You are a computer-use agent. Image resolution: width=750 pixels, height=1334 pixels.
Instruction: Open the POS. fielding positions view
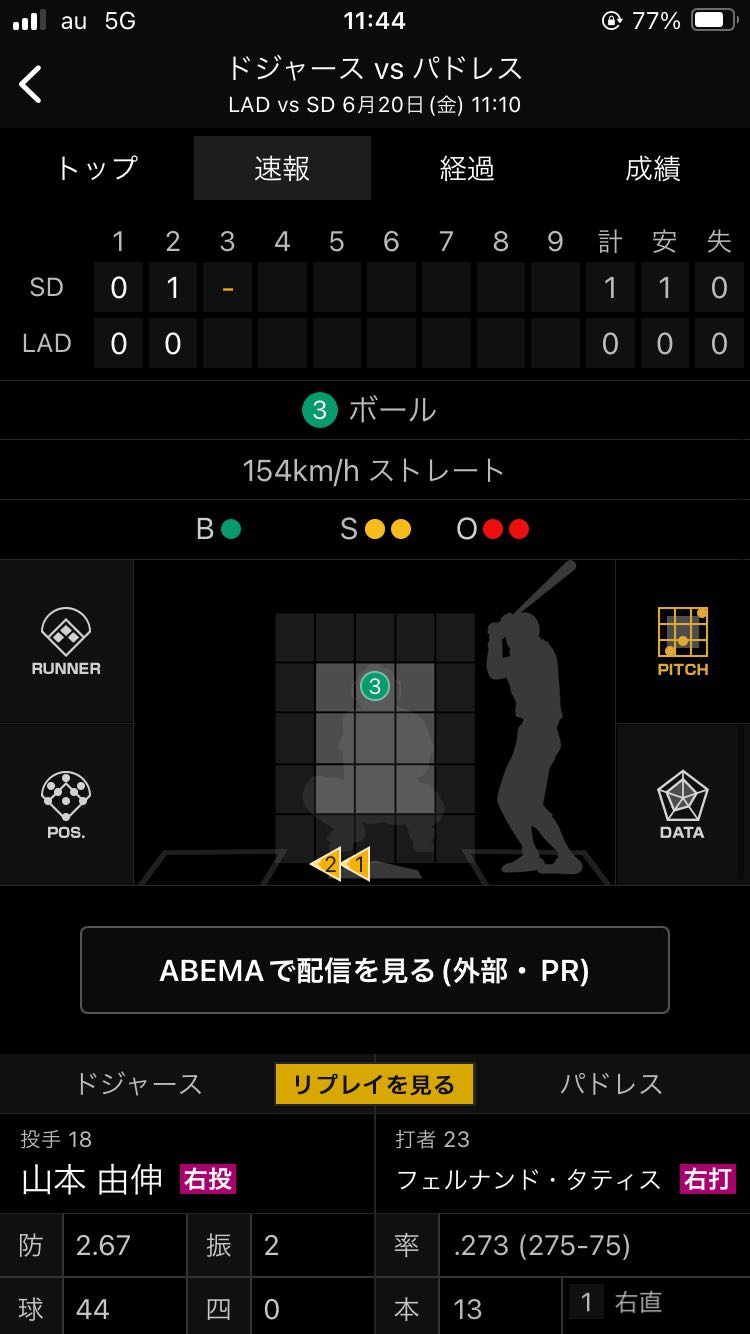66,805
